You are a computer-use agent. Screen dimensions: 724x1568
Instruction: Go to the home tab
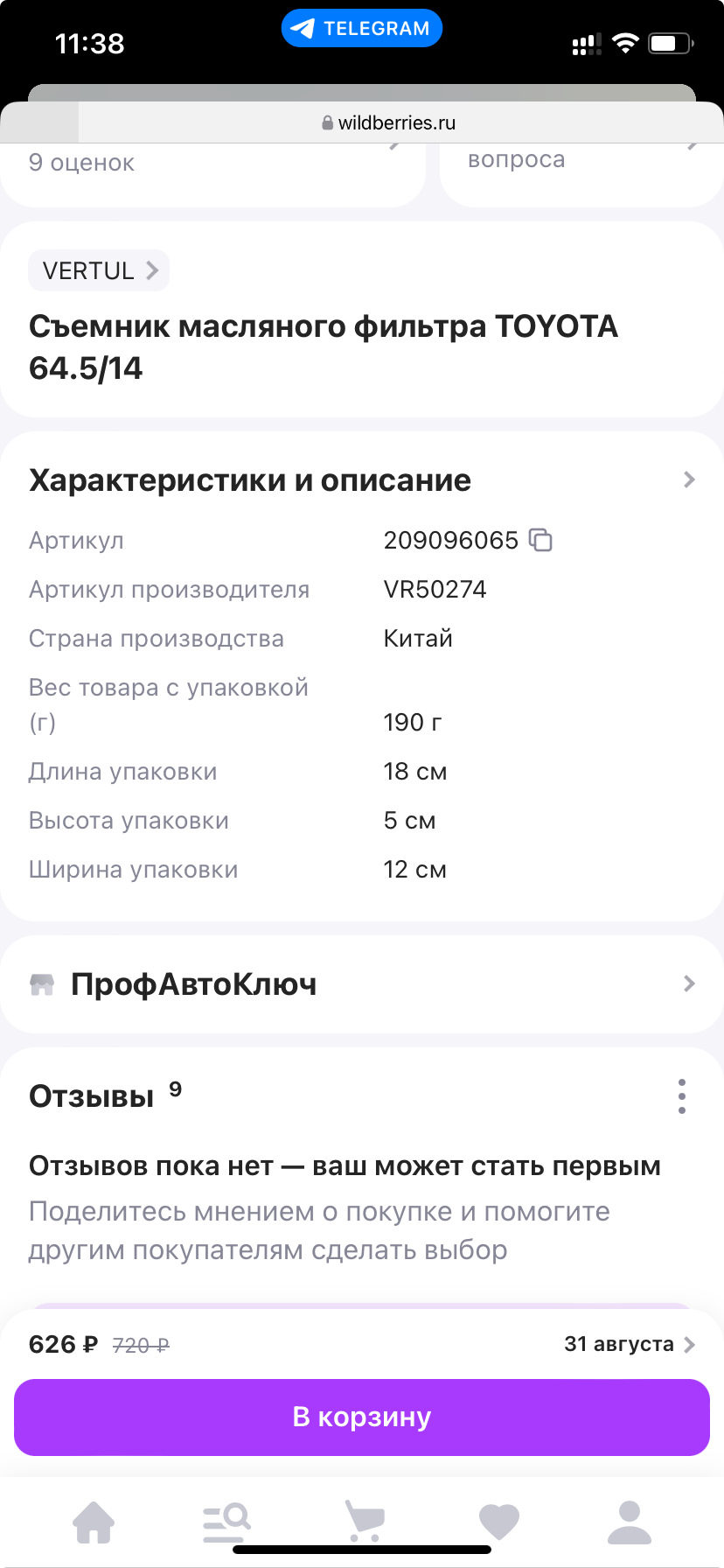point(94,1522)
